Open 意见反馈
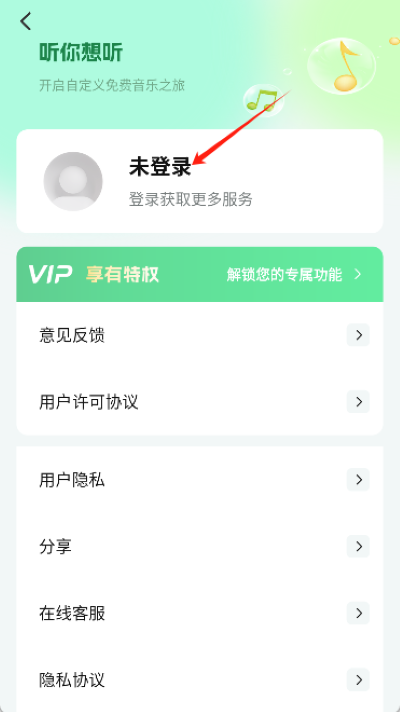Screen dimensions: 400x712 pyautogui.click(x=200, y=335)
